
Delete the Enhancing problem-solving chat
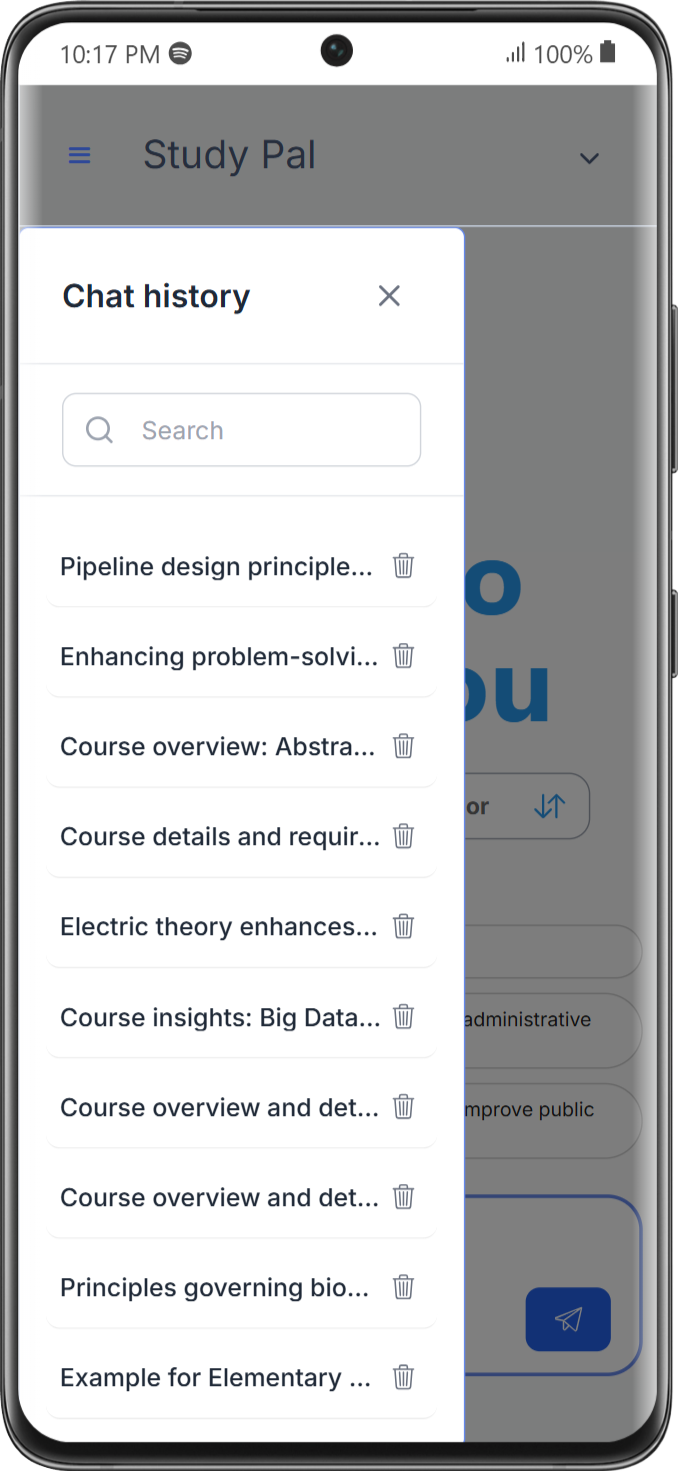[403, 656]
